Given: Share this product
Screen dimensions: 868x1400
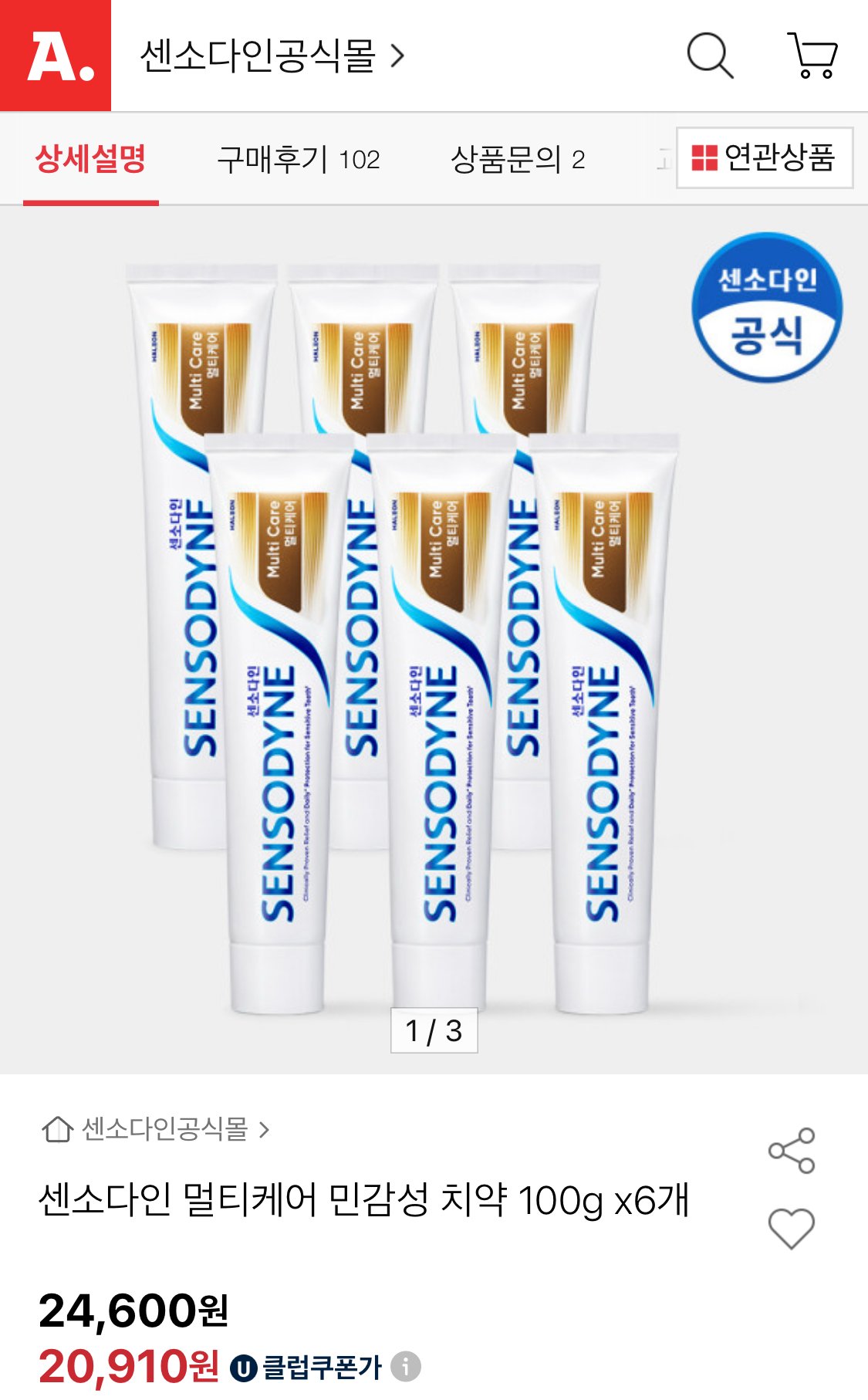Looking at the screenshot, I should [x=792, y=1151].
